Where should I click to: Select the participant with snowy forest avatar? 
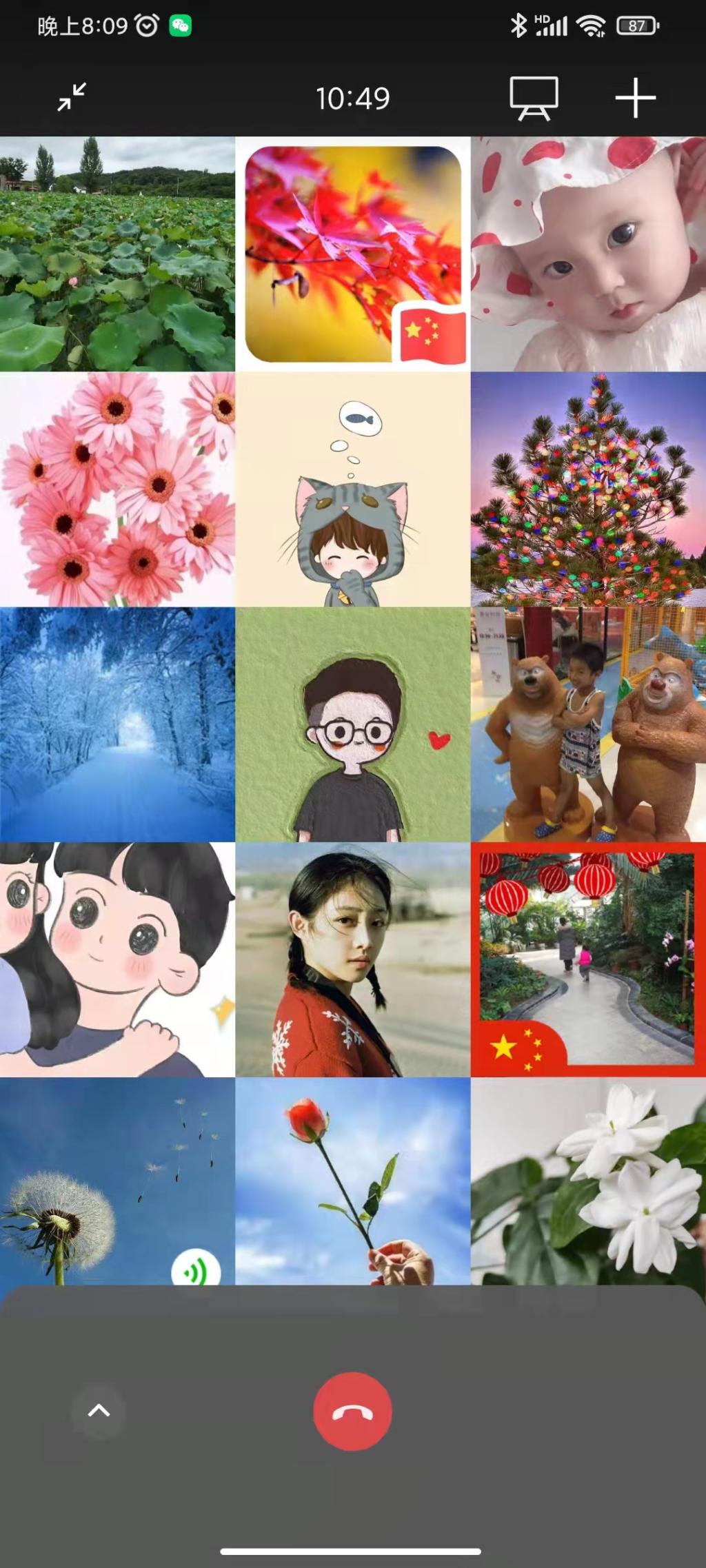117,724
